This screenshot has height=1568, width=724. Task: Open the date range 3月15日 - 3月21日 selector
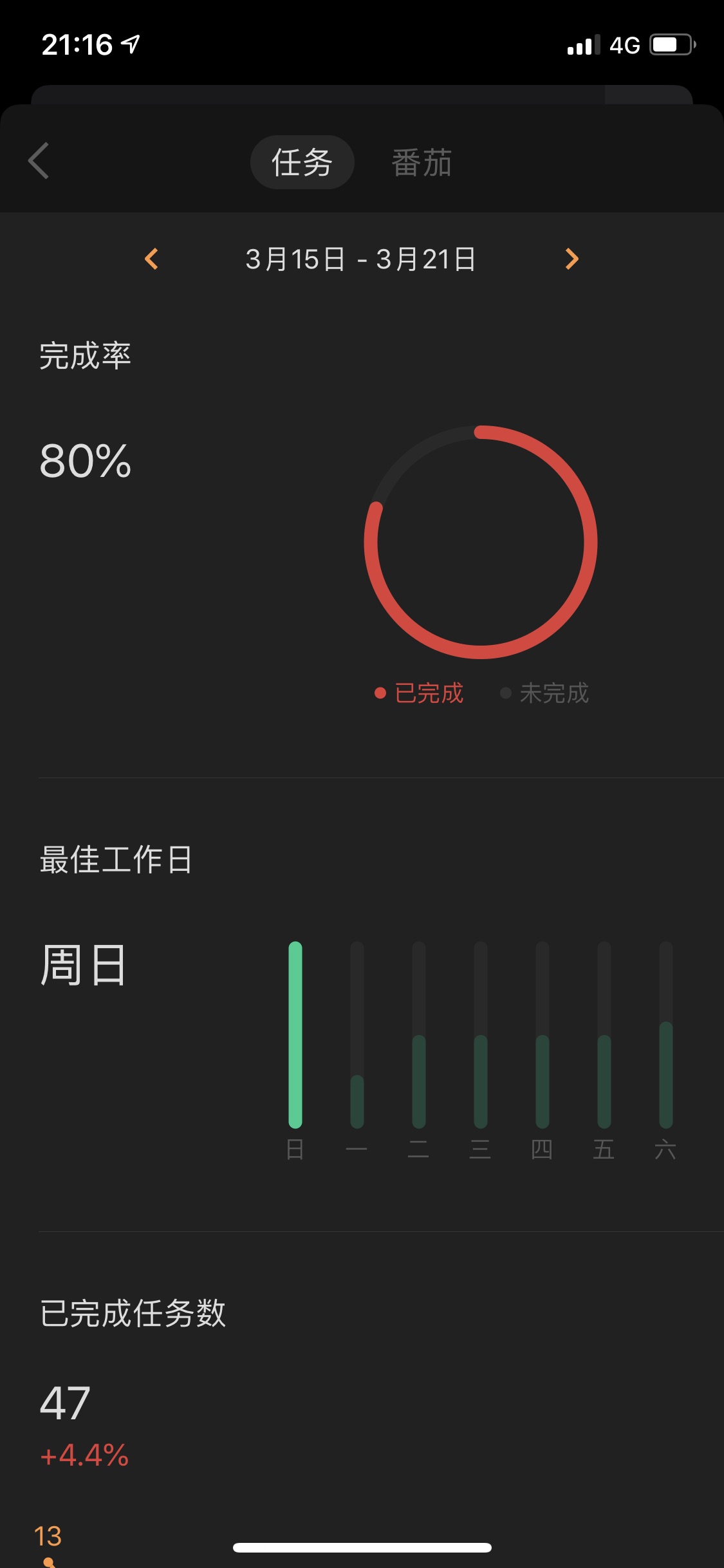tap(362, 259)
